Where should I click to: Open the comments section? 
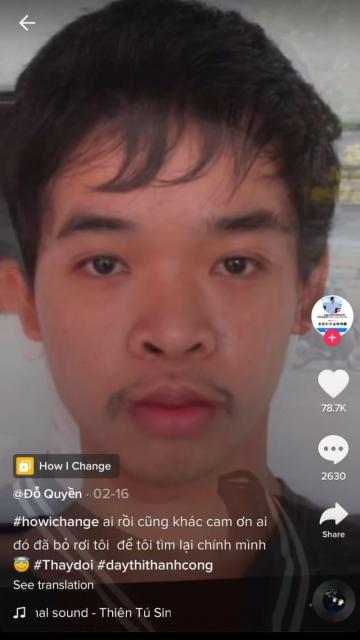coord(333,449)
